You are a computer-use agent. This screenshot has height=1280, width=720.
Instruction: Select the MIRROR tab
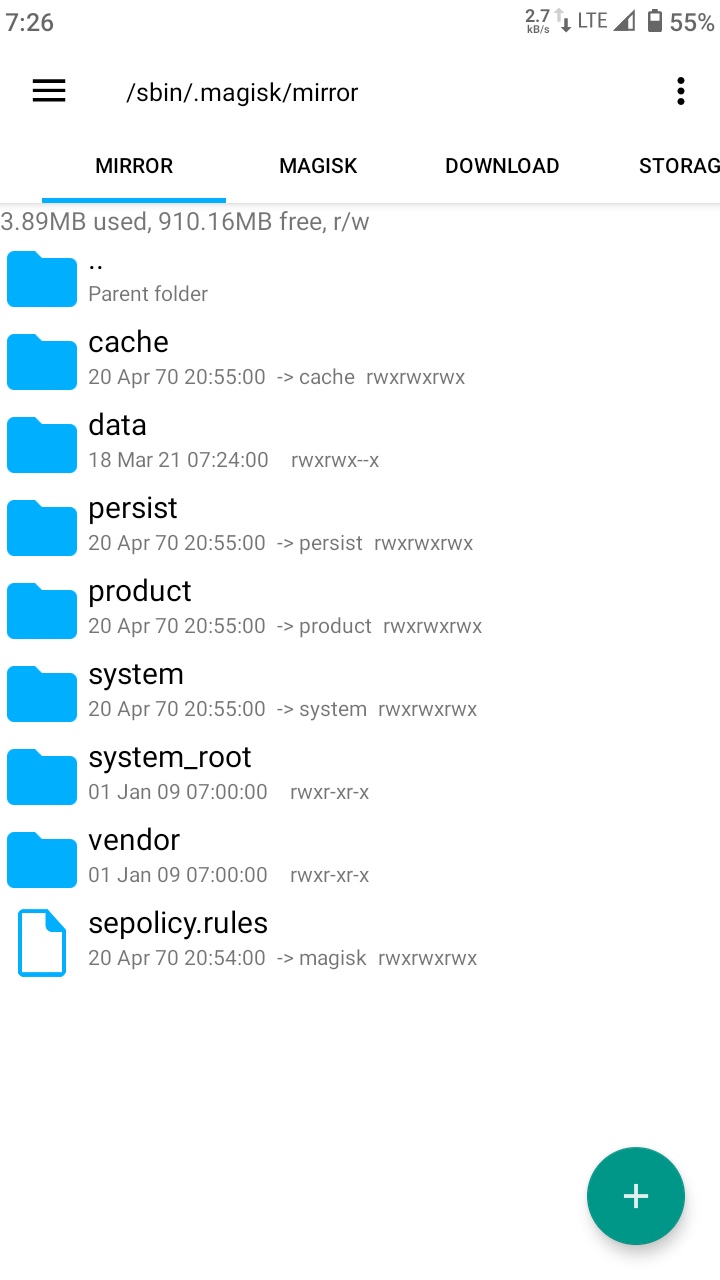coord(134,166)
